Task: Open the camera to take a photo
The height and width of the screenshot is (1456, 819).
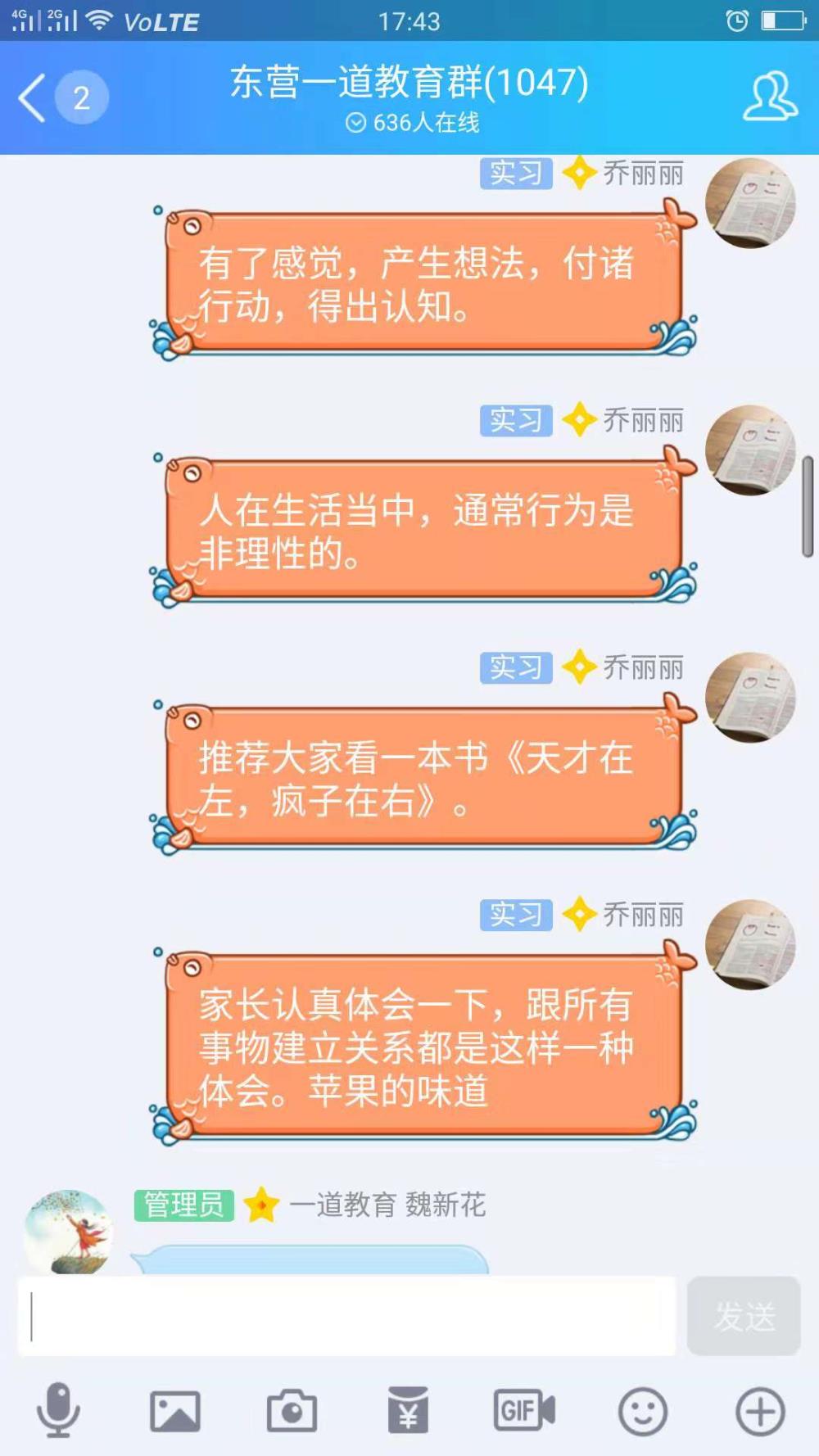Action: [x=292, y=1410]
